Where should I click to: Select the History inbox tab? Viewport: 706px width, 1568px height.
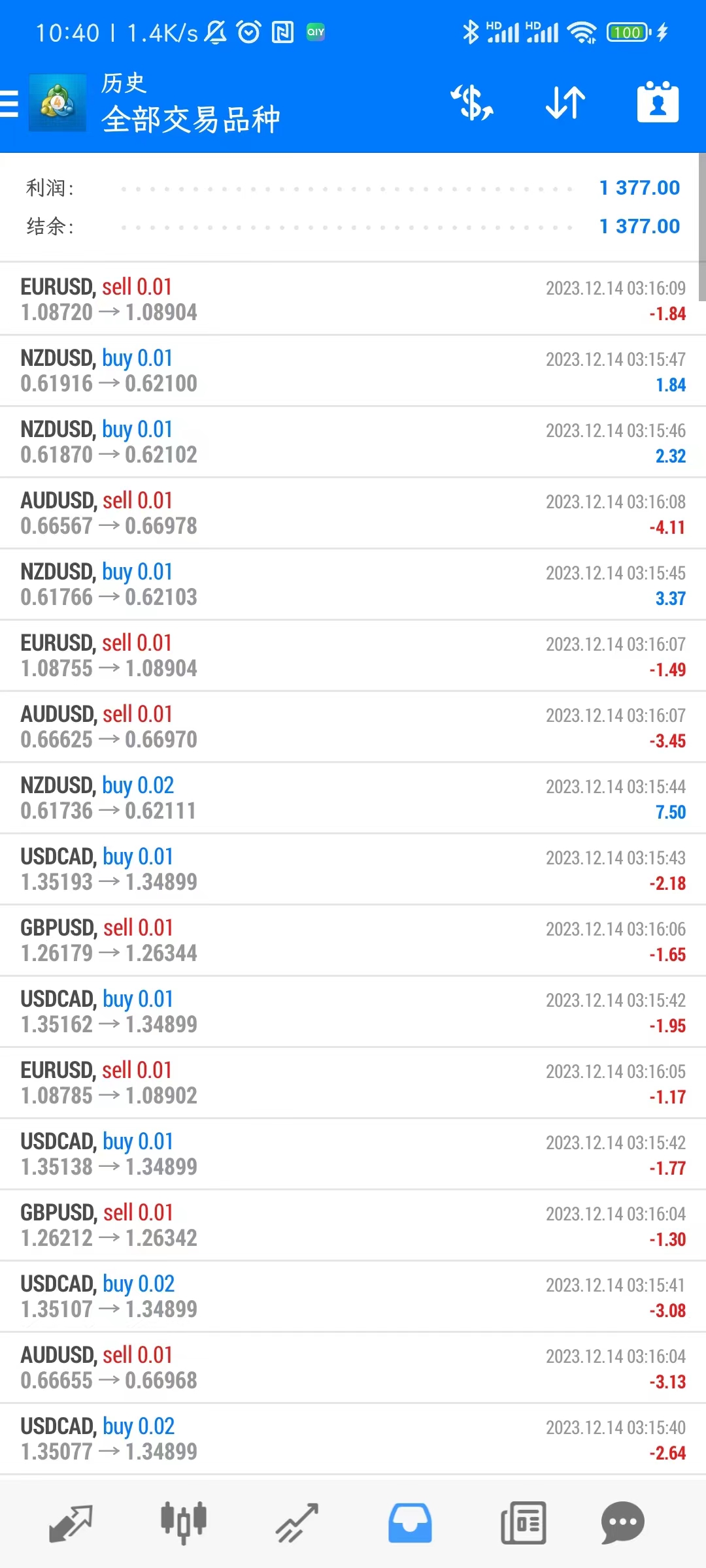point(410,1523)
